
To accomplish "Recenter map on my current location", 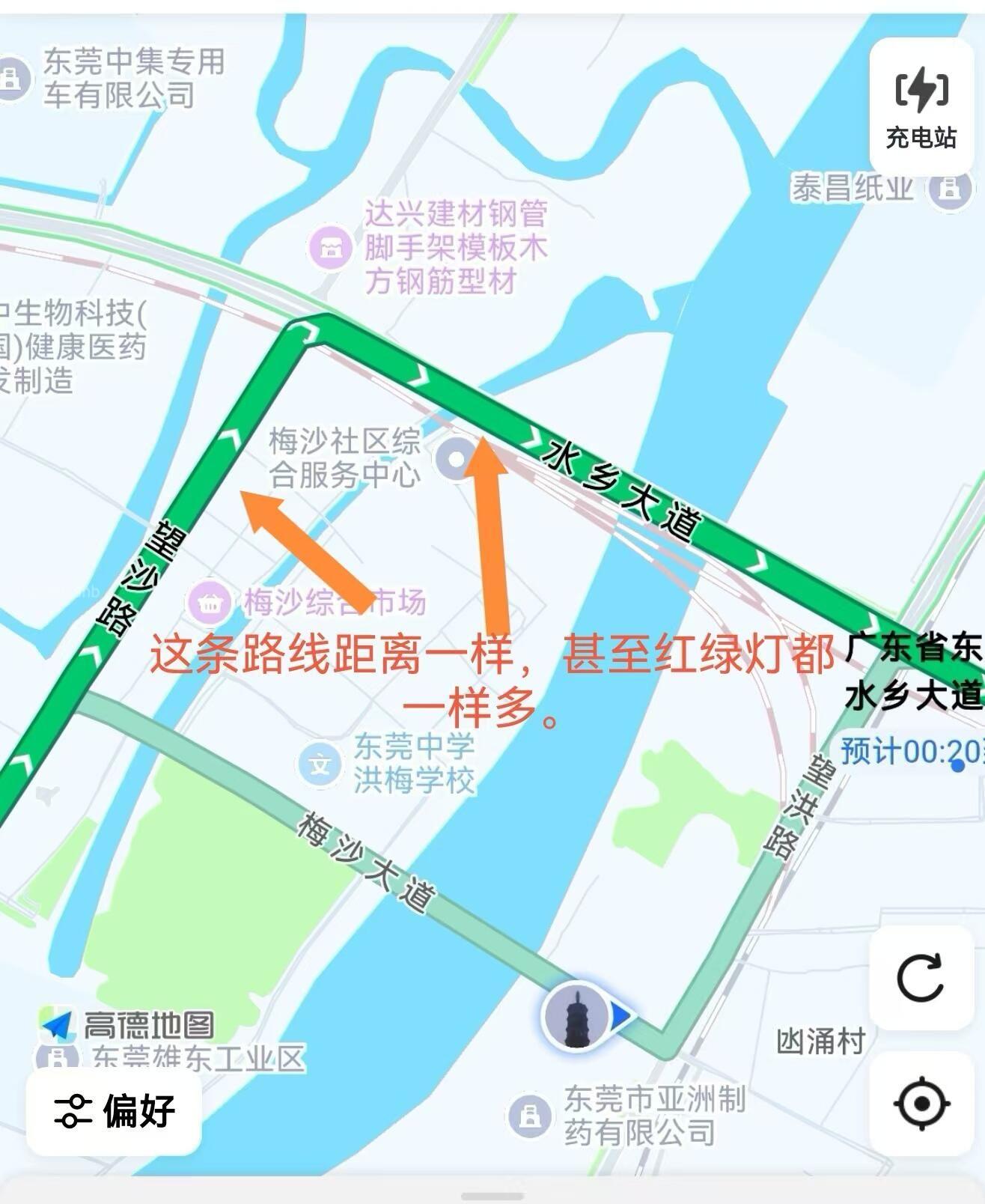I will (921, 1103).
